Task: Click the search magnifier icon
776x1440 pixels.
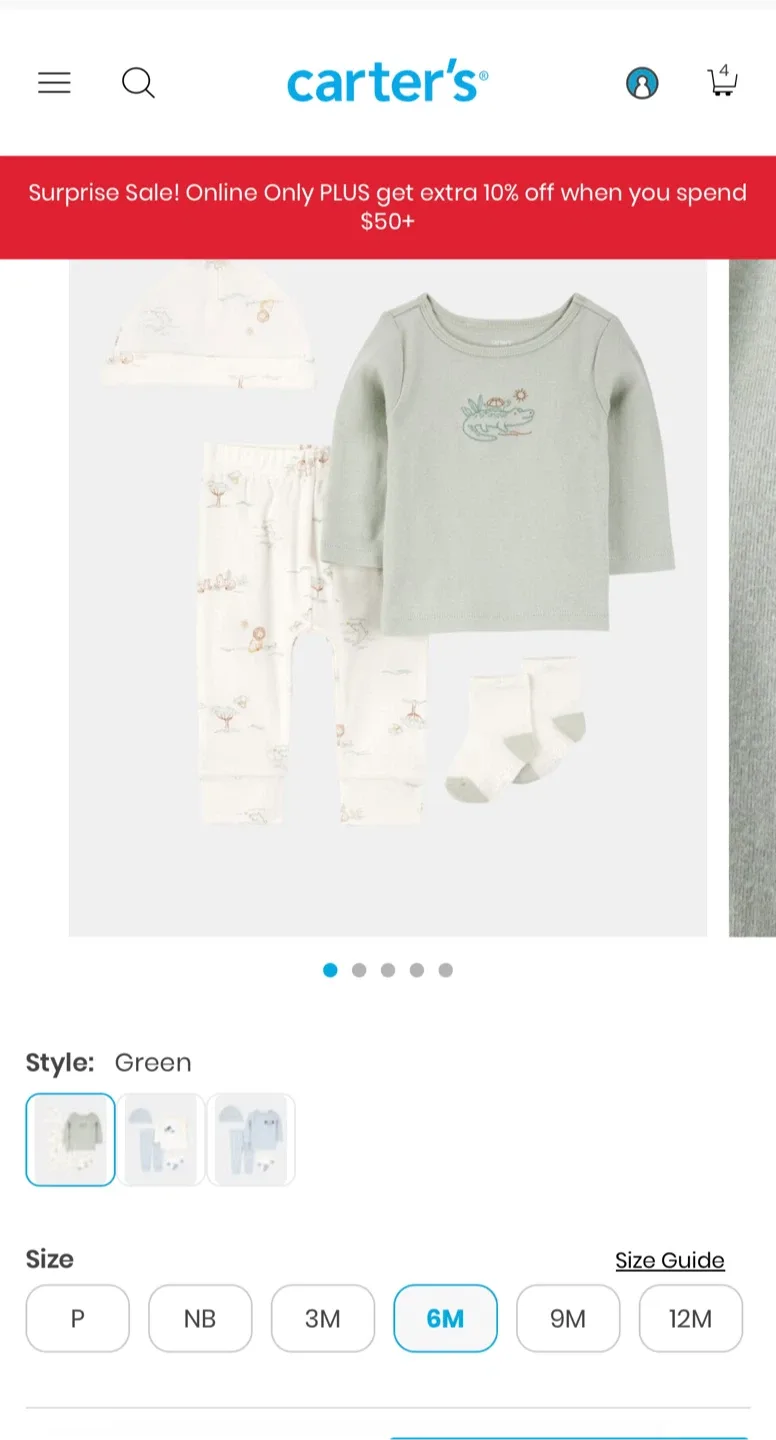Action: 138,83
